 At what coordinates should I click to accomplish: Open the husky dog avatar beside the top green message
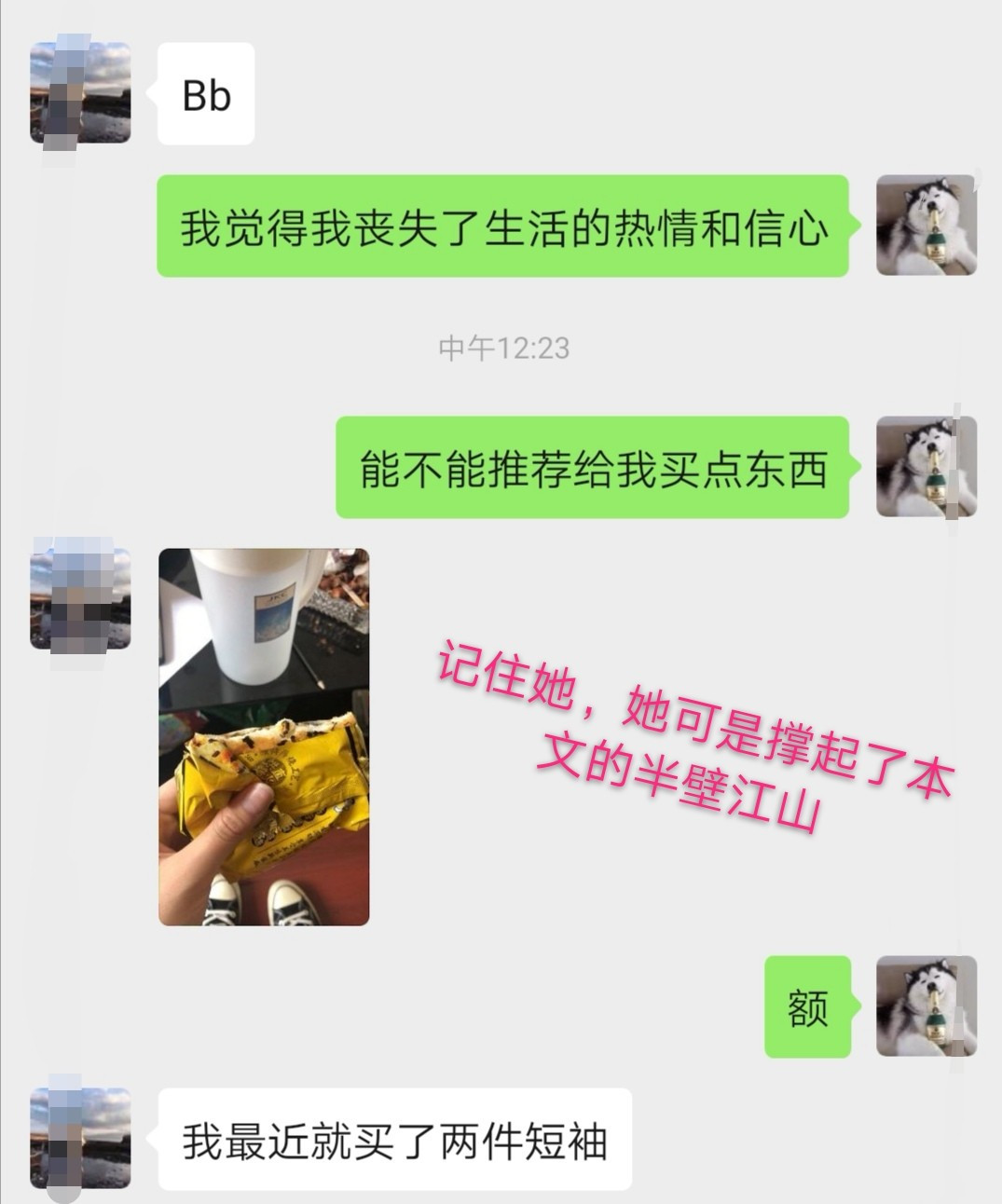pos(926,226)
